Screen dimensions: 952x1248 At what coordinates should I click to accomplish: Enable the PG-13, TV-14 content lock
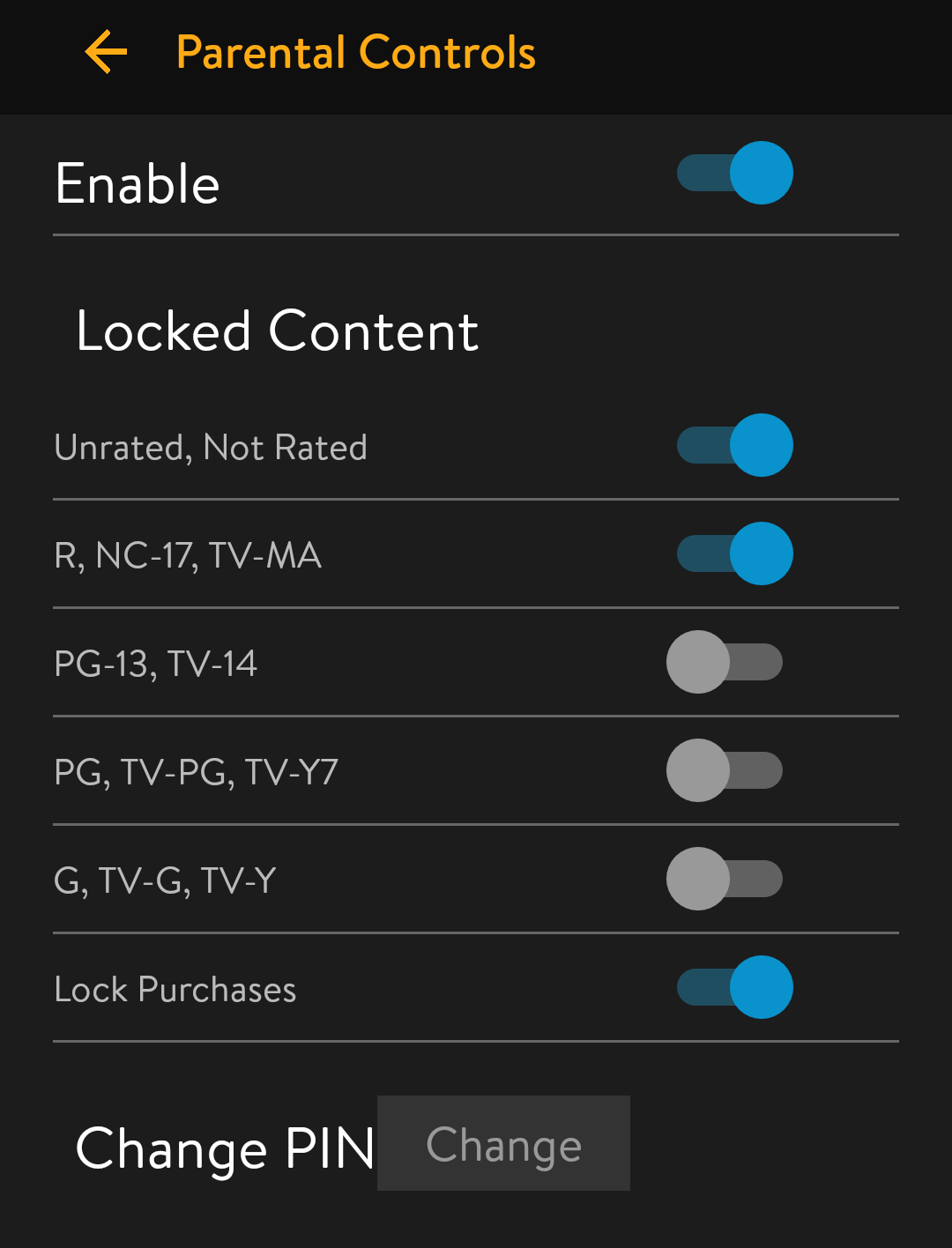pyautogui.click(x=725, y=662)
